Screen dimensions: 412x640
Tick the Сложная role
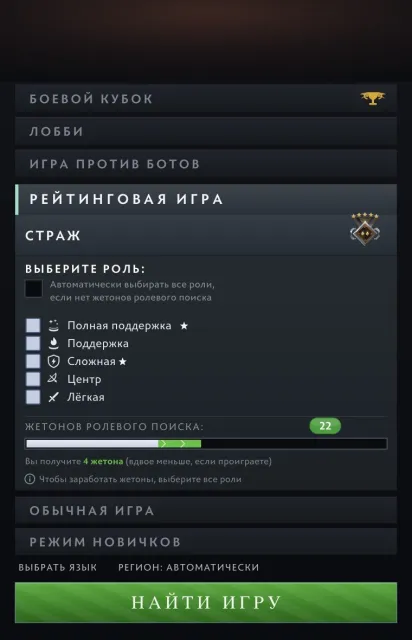[x=33, y=361]
